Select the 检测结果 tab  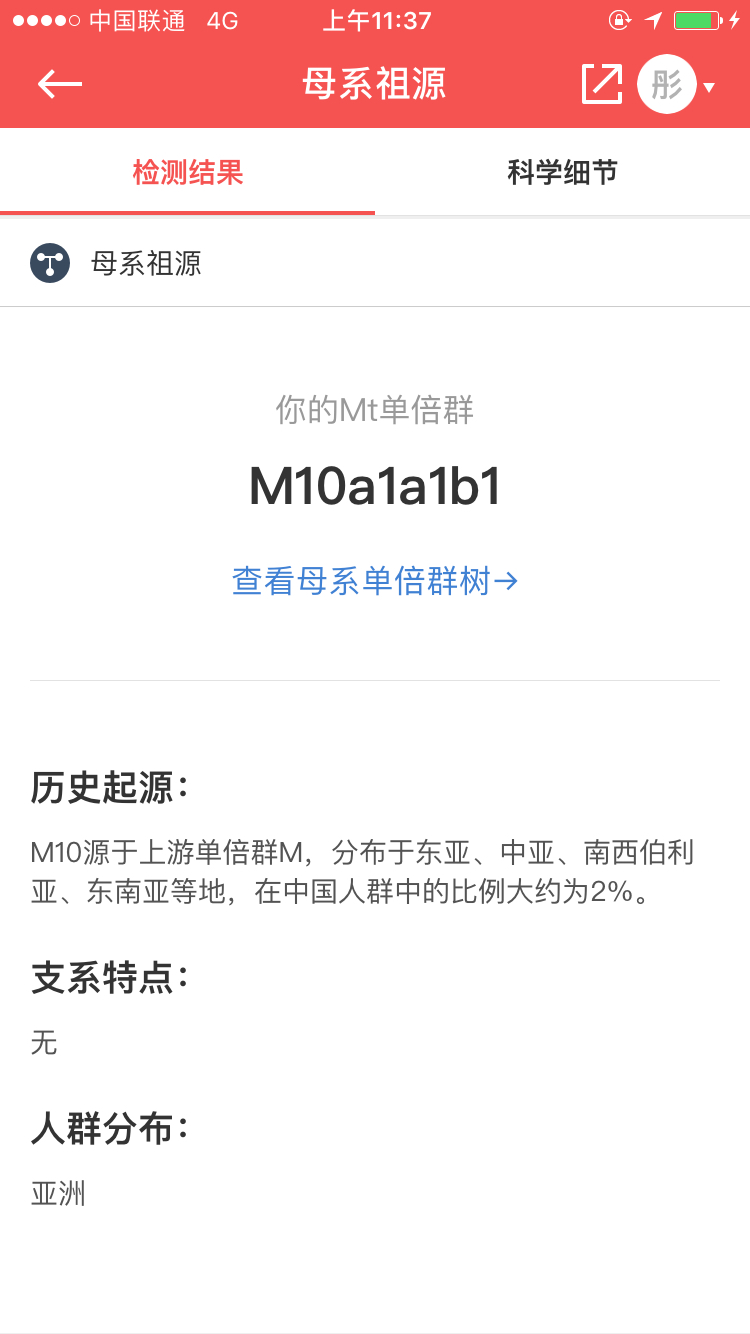tap(188, 172)
